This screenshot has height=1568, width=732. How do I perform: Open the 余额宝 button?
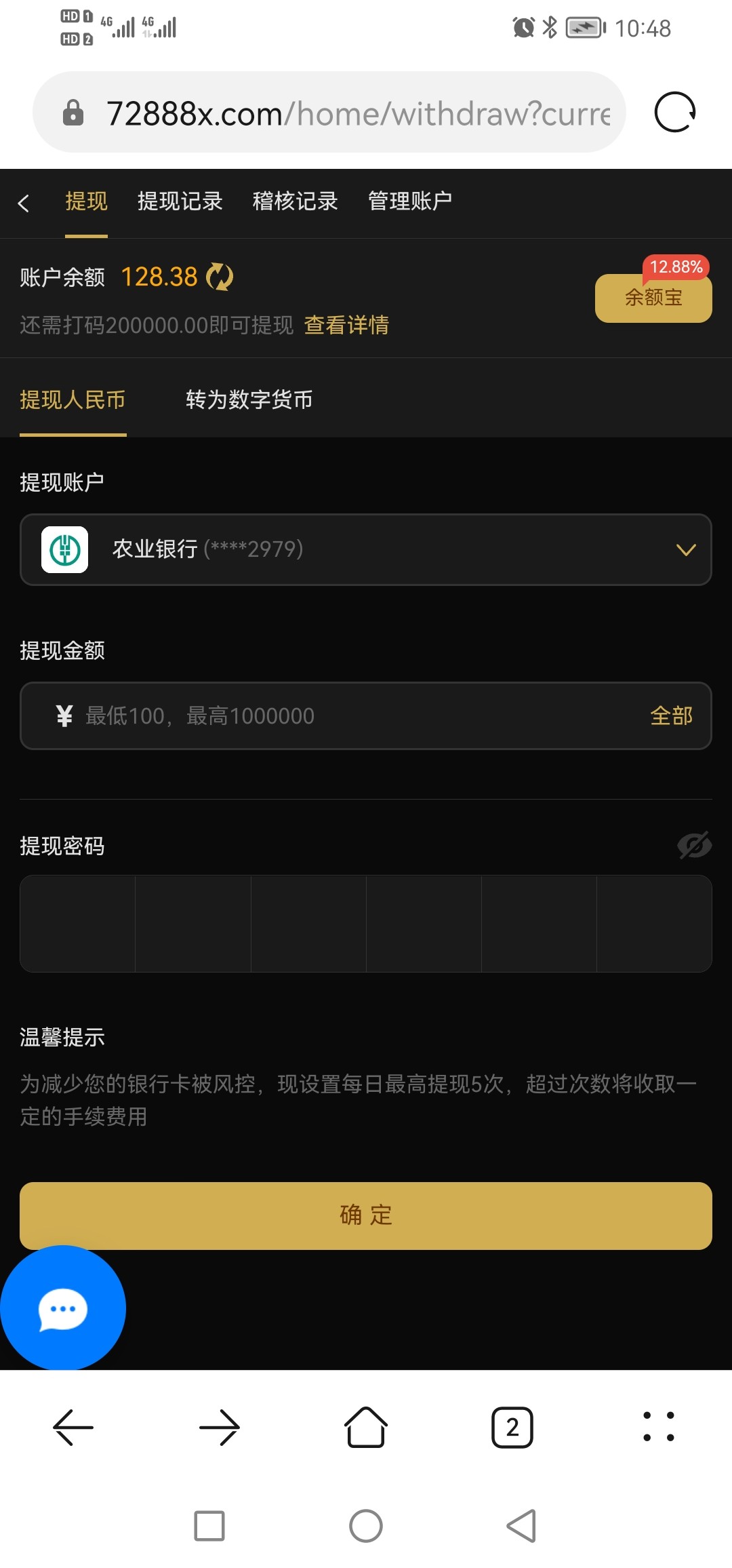pos(653,298)
